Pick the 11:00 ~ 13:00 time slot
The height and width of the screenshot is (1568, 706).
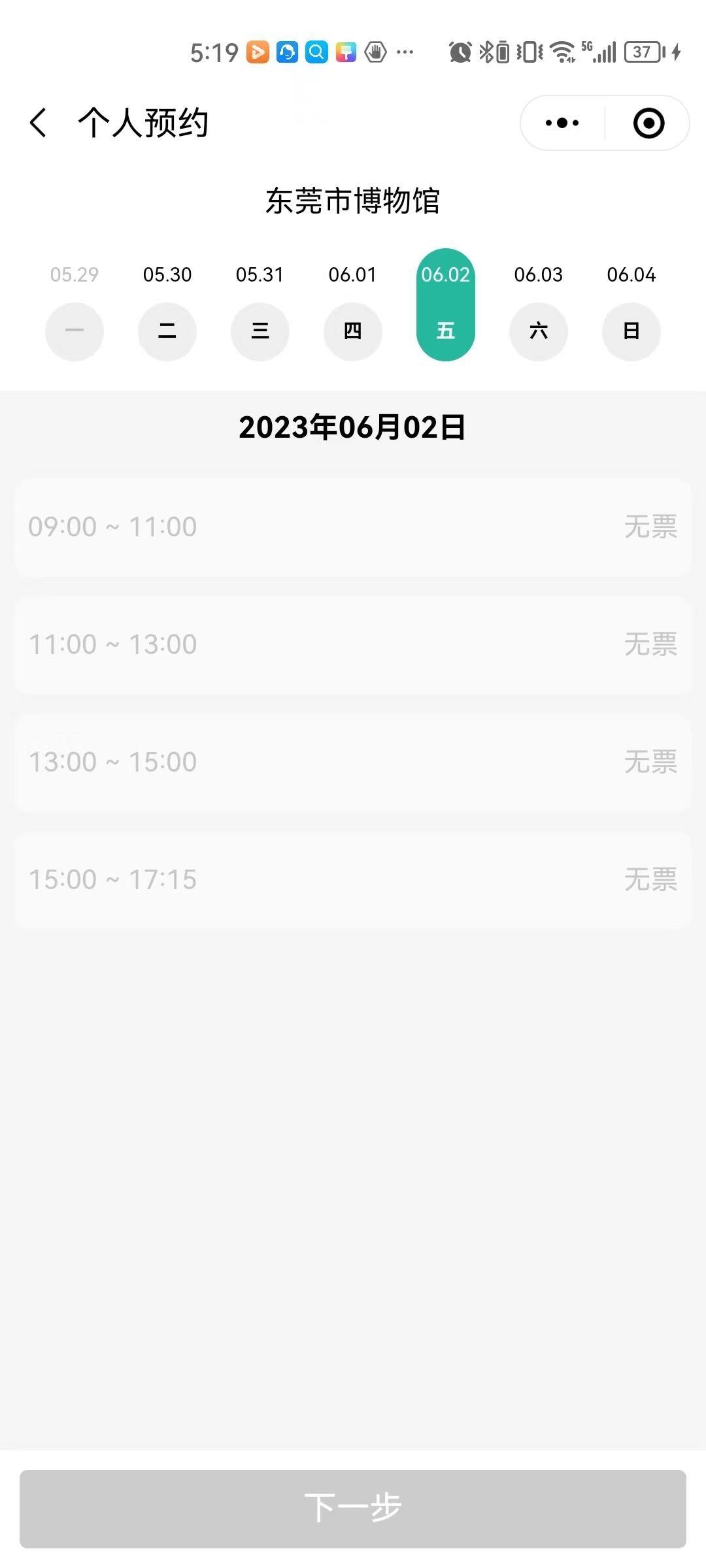click(x=353, y=645)
